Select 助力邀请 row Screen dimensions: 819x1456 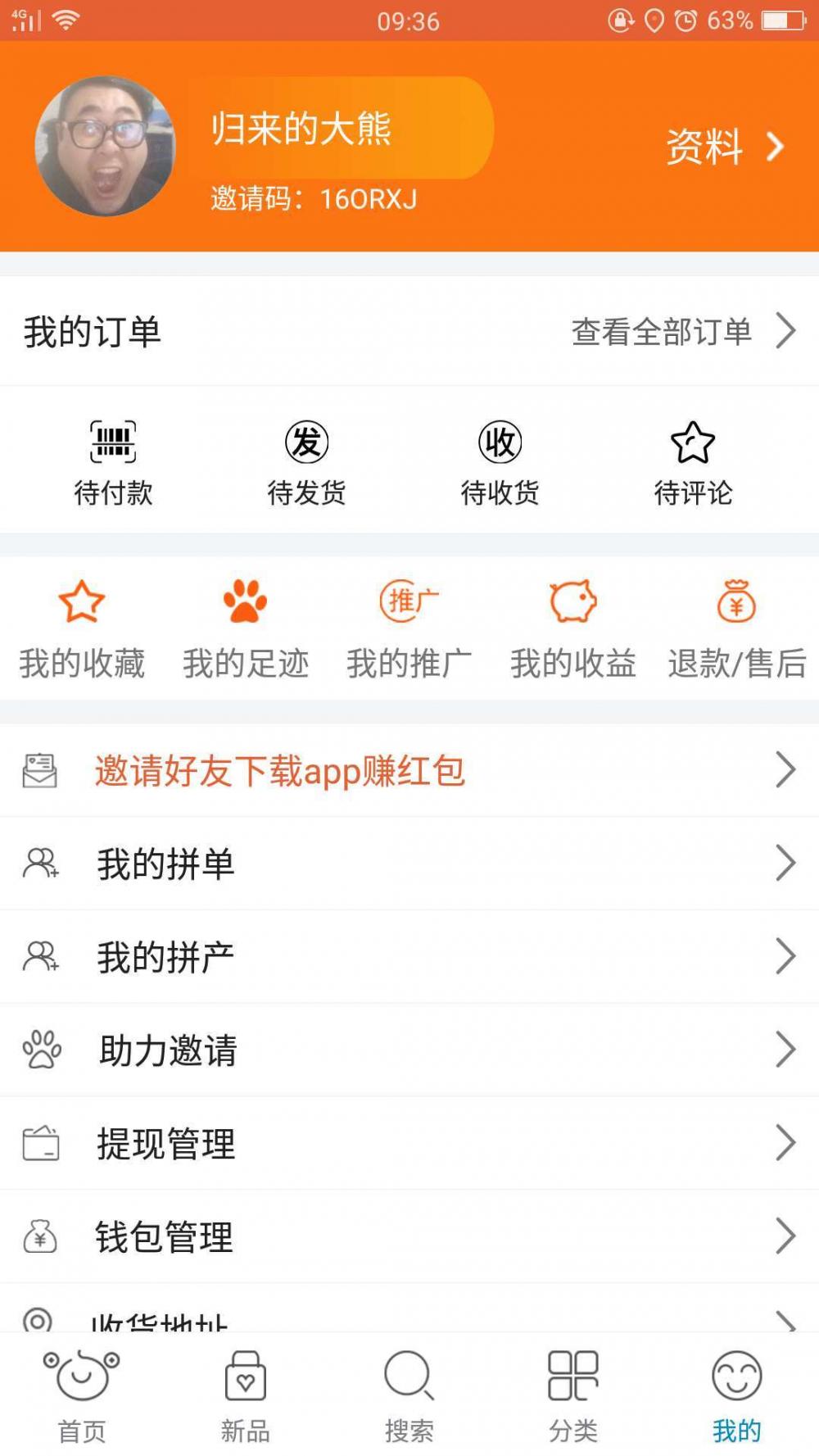pos(409,1050)
